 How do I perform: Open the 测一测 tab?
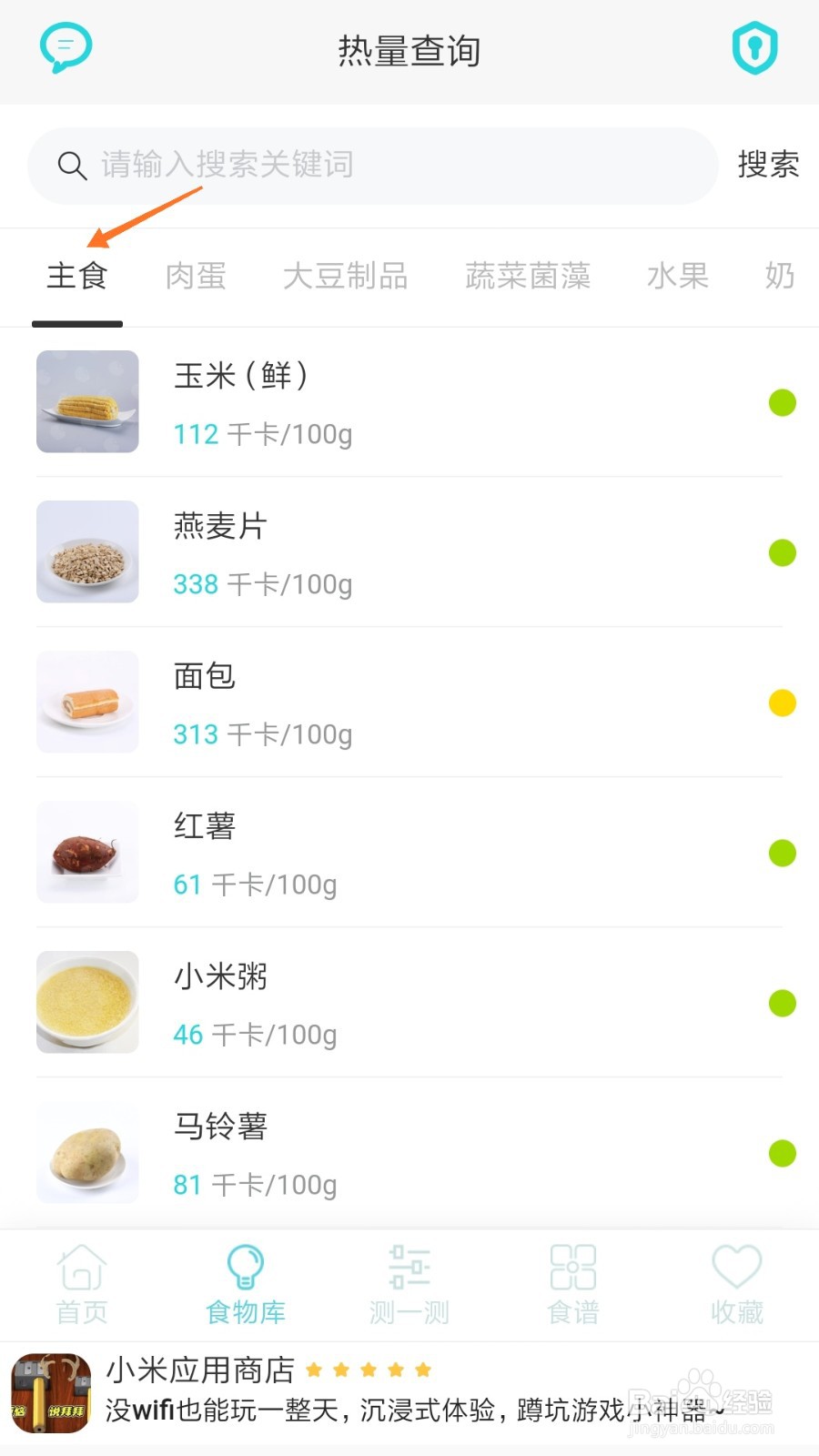[x=409, y=1285]
